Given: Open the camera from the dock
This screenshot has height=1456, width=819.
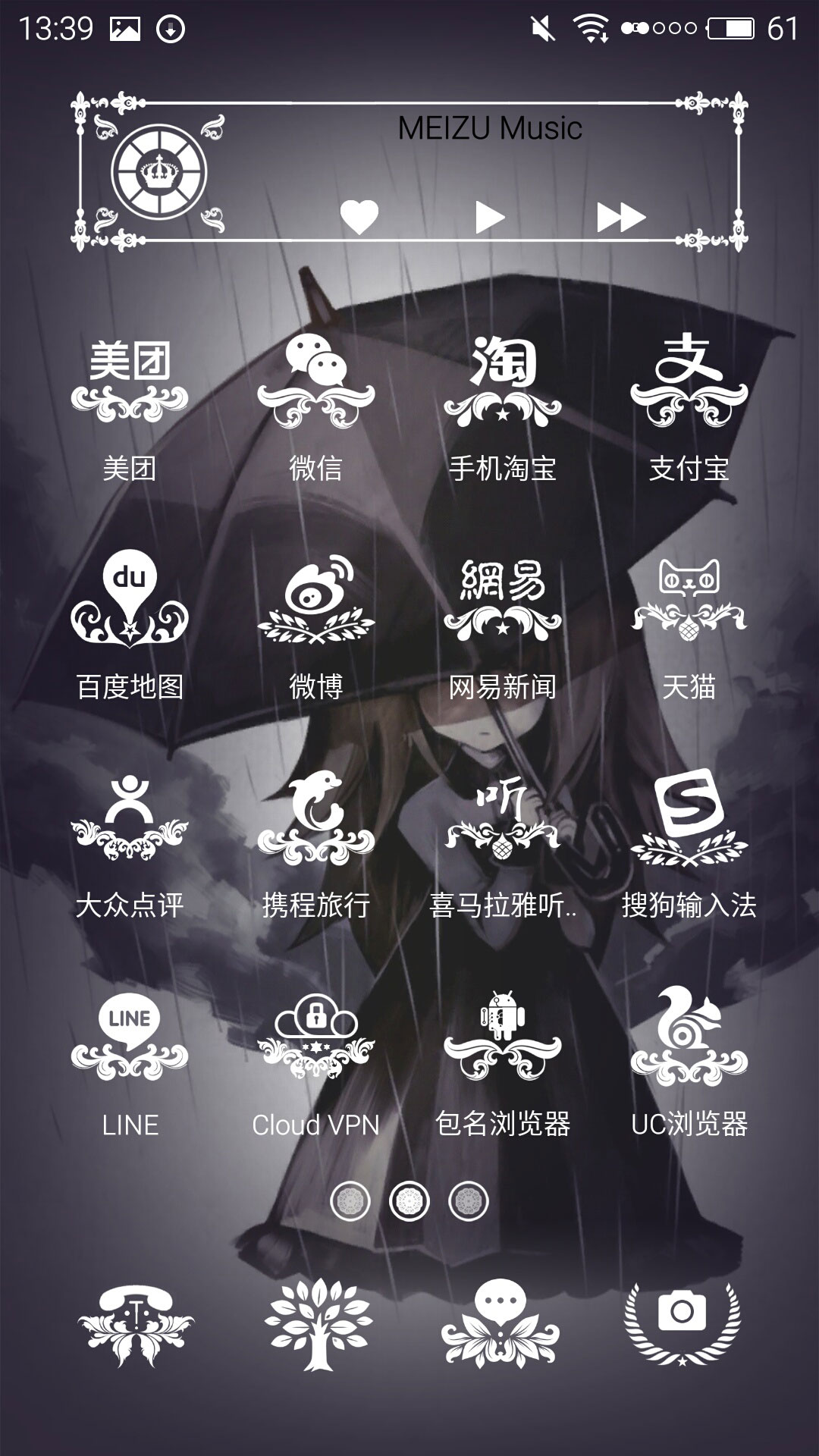Looking at the screenshot, I should point(682,1325).
